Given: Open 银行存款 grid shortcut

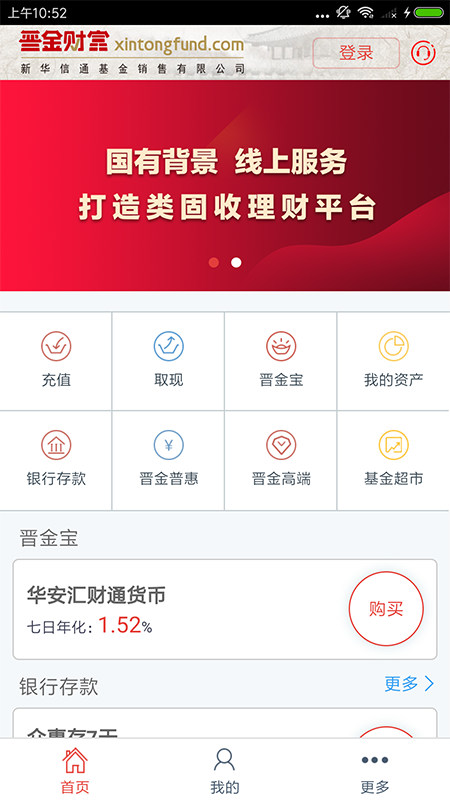Looking at the screenshot, I should [56, 460].
